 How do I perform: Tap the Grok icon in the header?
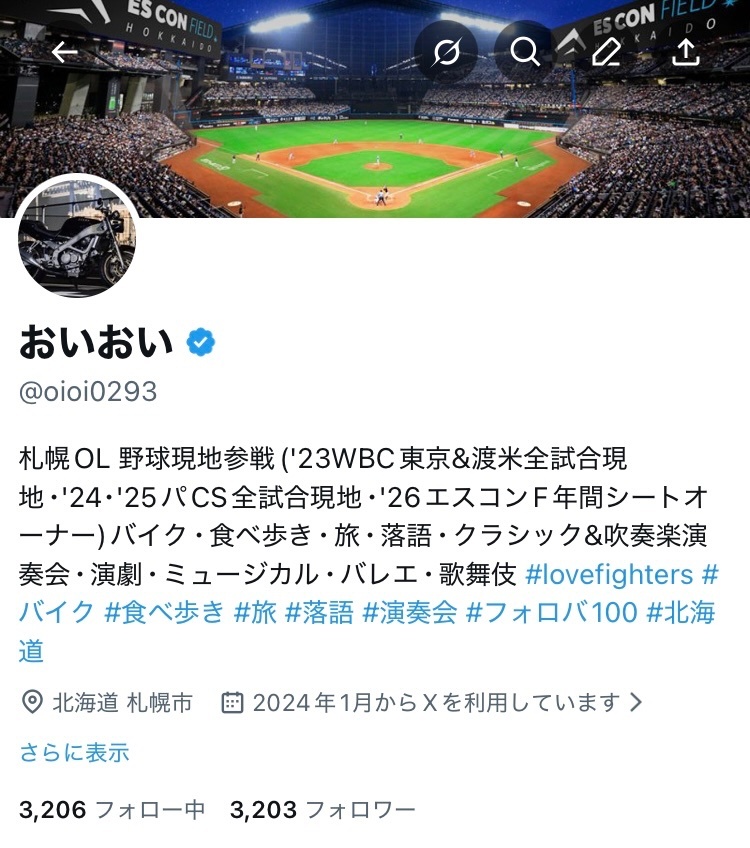[446, 52]
